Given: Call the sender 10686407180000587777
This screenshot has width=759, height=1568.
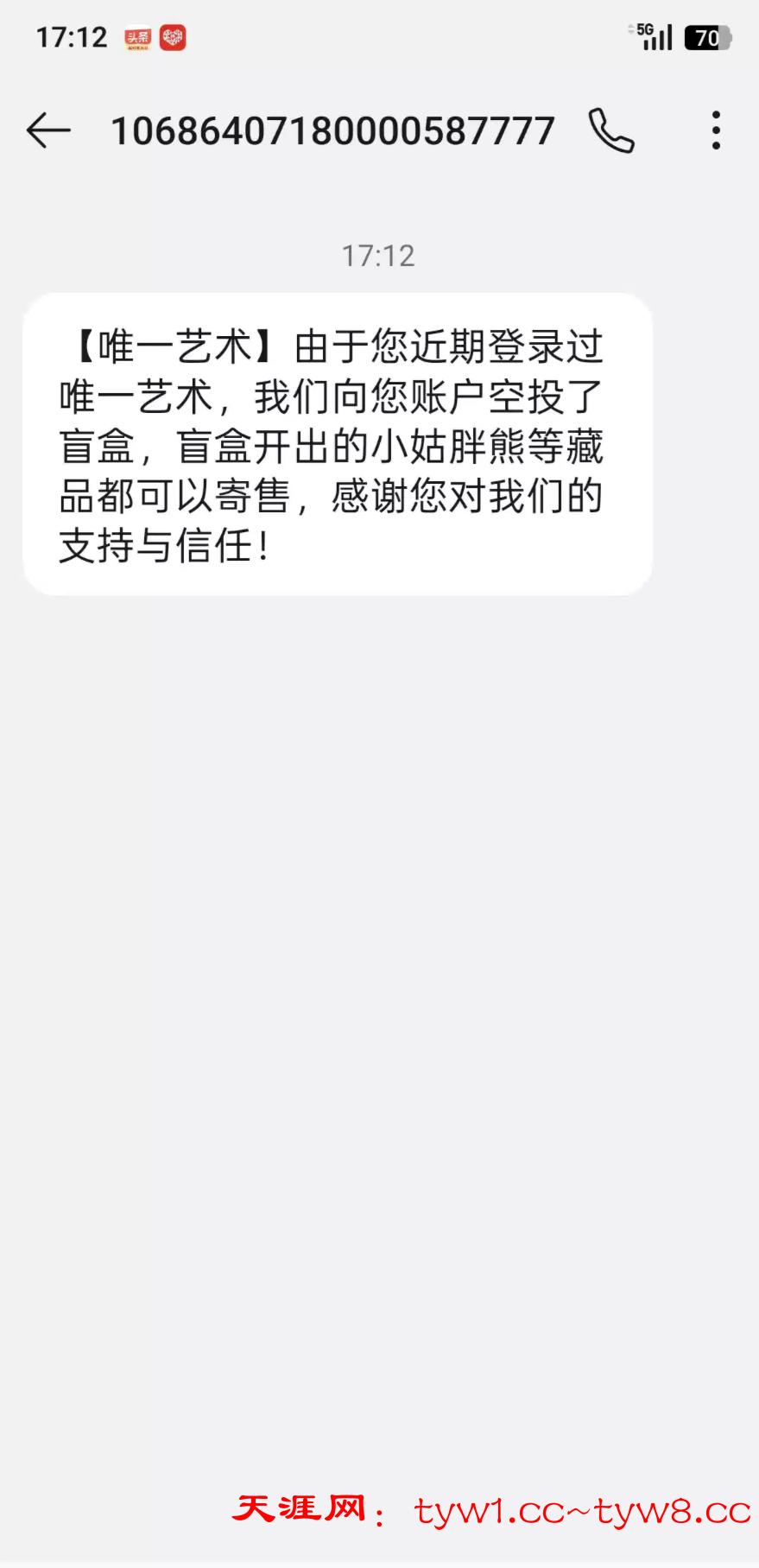Looking at the screenshot, I should point(611,131).
